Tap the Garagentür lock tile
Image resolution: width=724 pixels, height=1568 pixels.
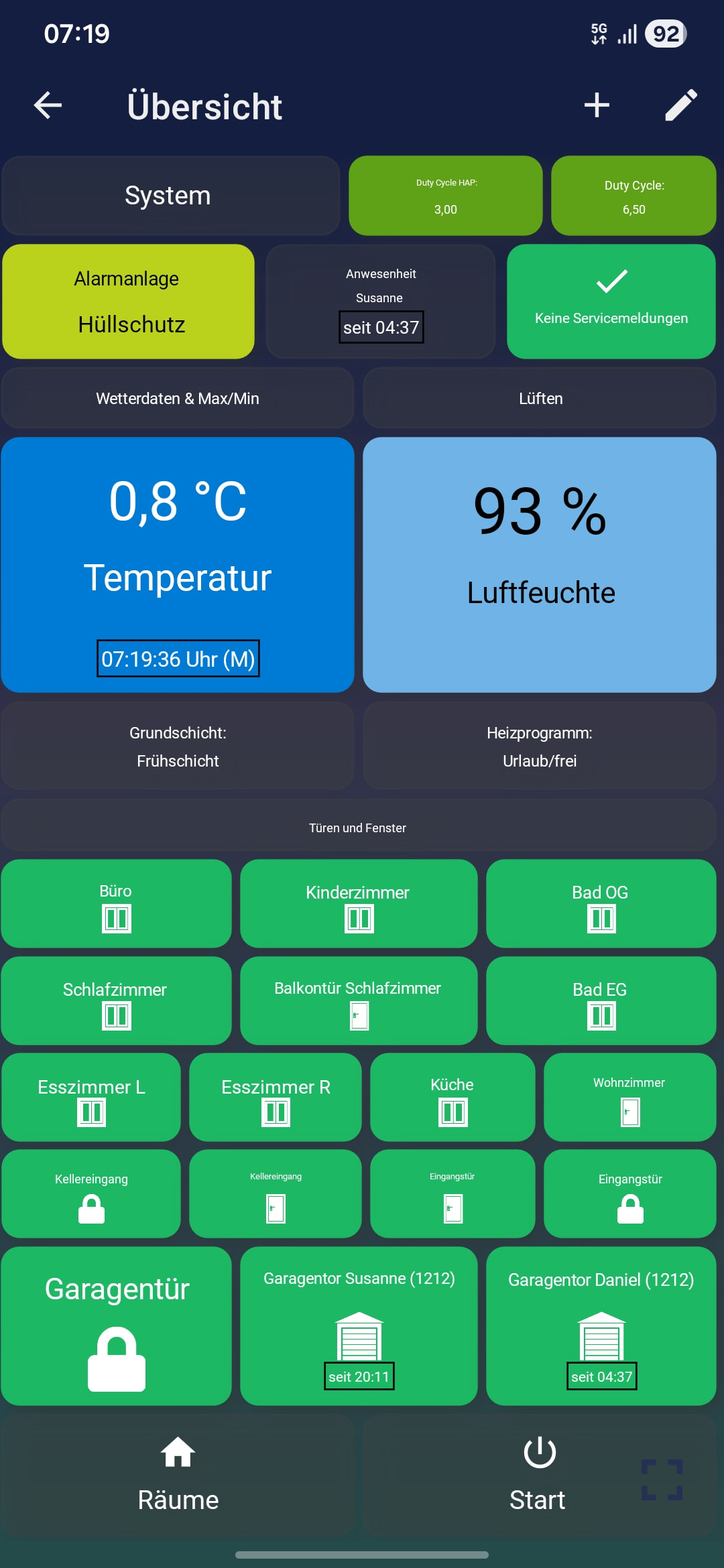coord(116,1325)
